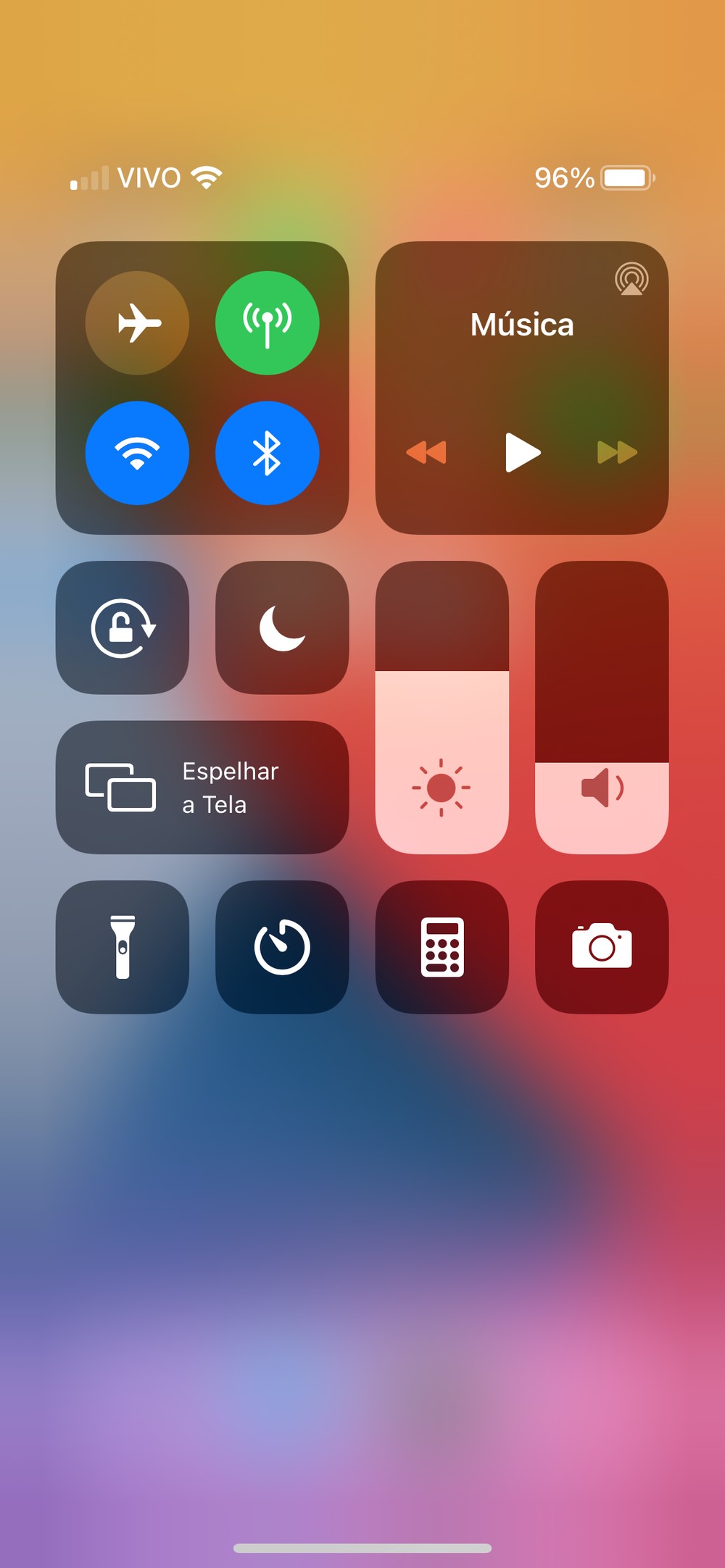
Task: Open the timer
Action: (282, 947)
